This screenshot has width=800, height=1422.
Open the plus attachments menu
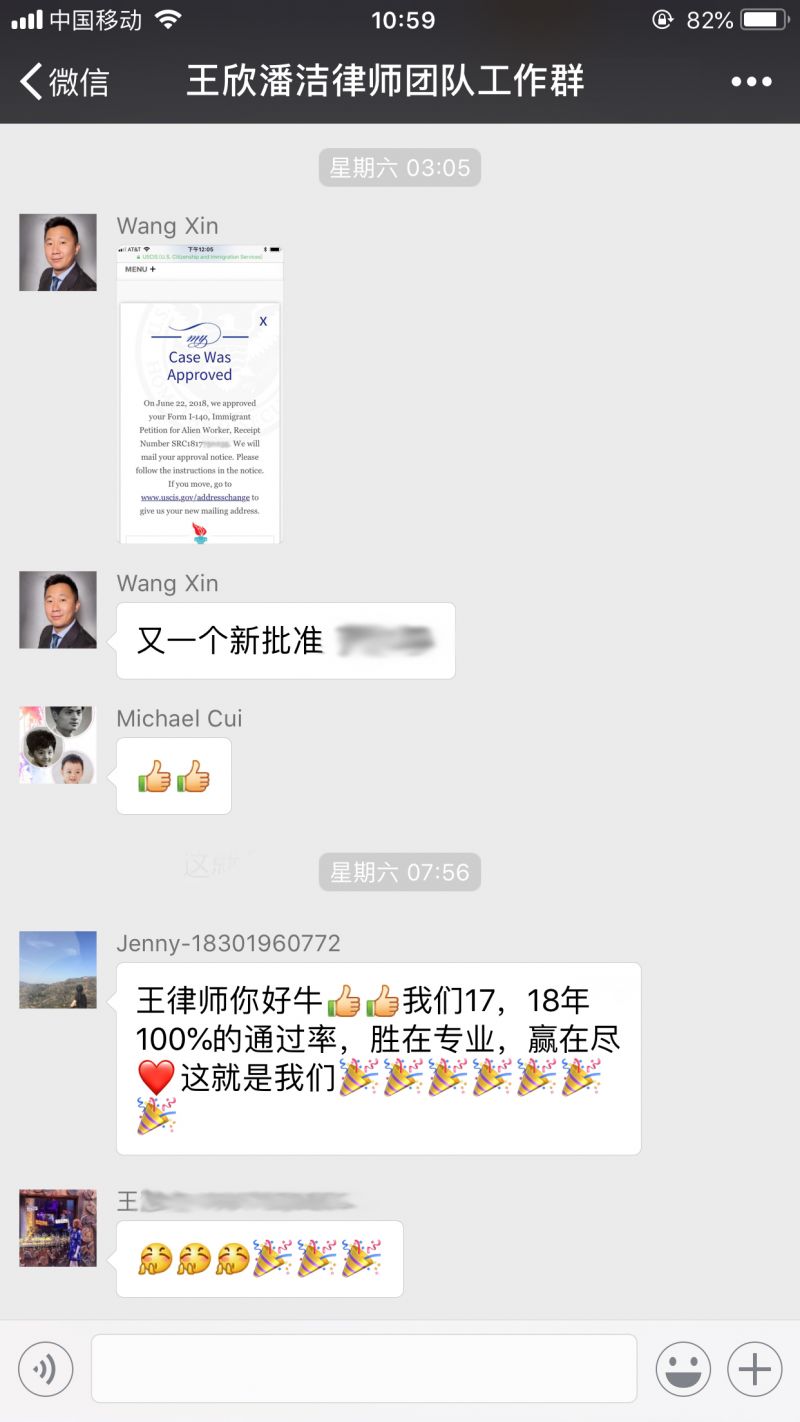[755, 1369]
